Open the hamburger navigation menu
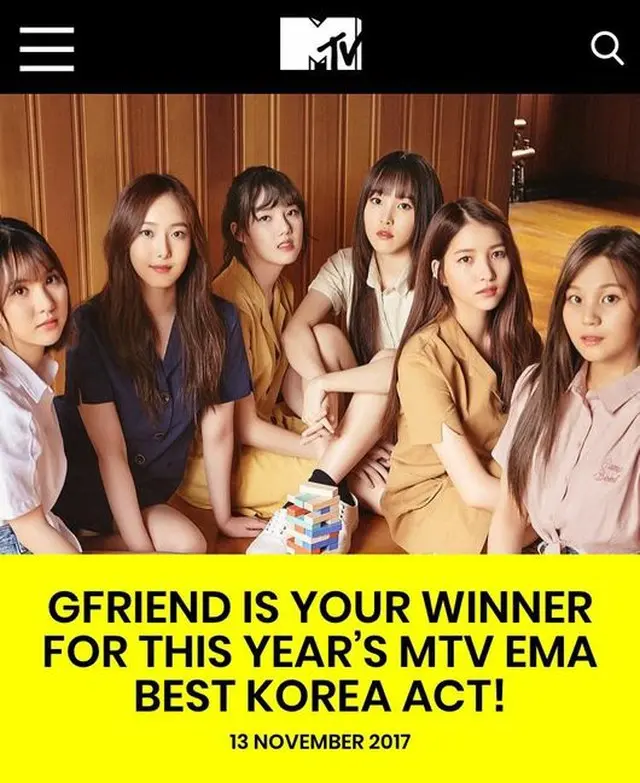The width and height of the screenshot is (640, 783). 46,47
